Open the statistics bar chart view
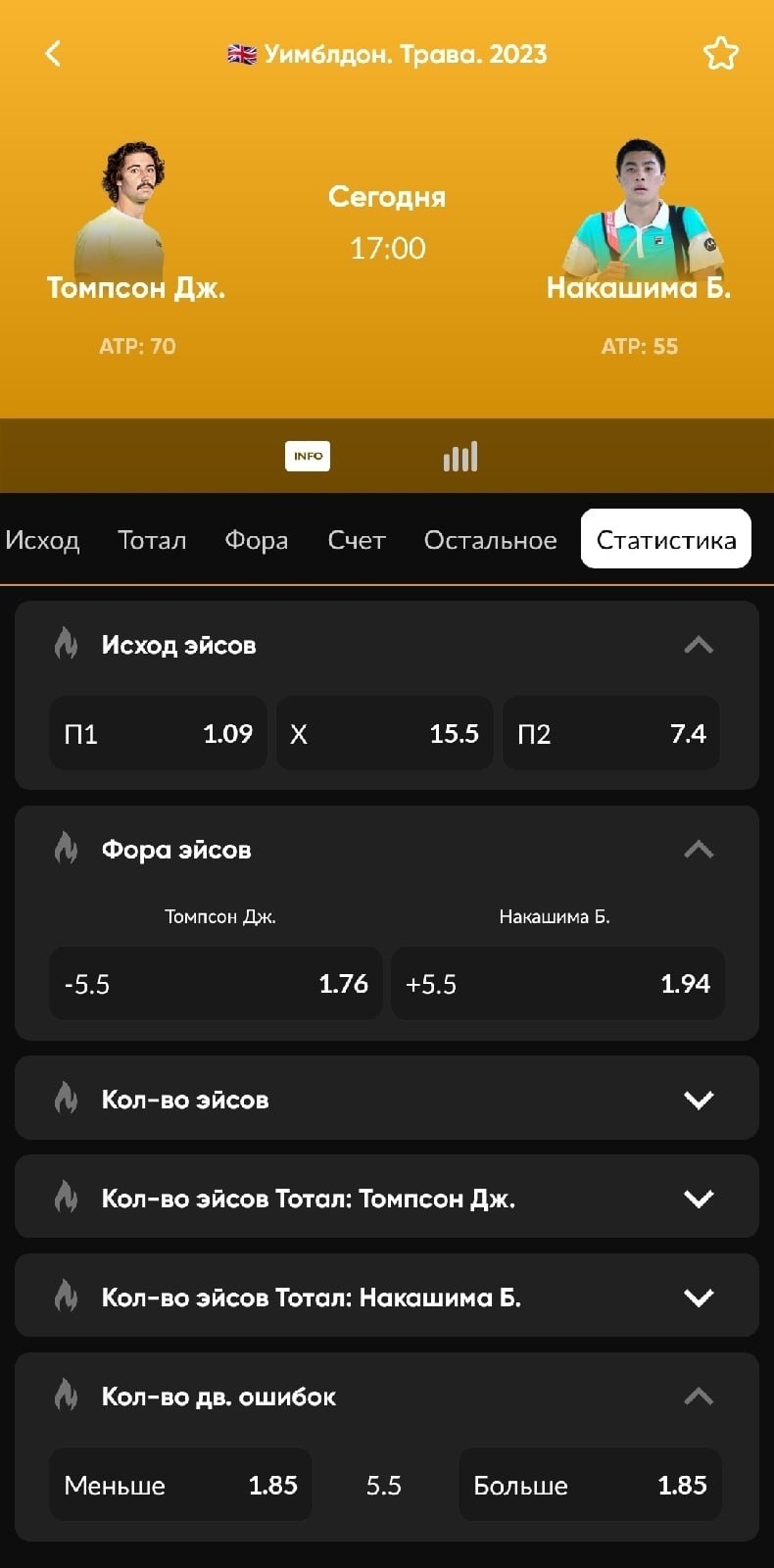Viewport: 774px width, 1568px height. pyautogui.click(x=460, y=456)
